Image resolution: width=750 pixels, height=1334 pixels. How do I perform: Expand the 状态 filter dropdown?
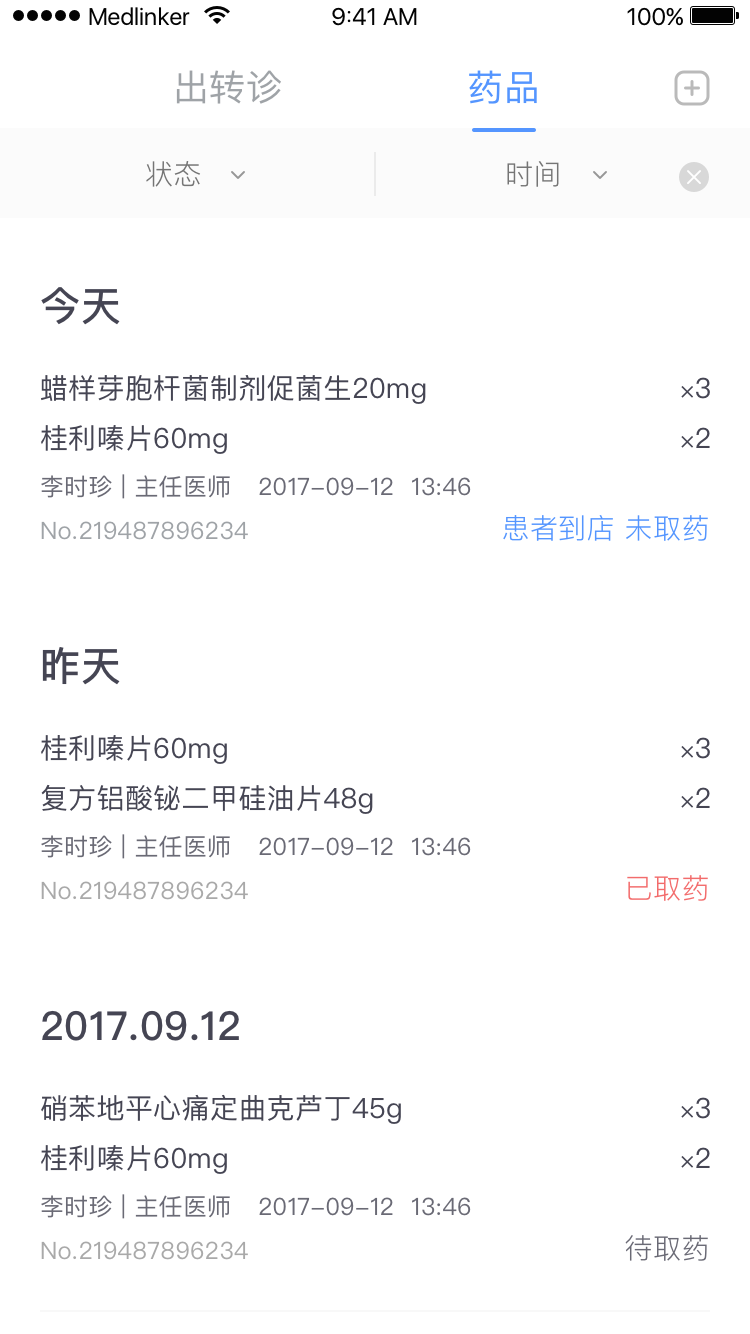196,175
